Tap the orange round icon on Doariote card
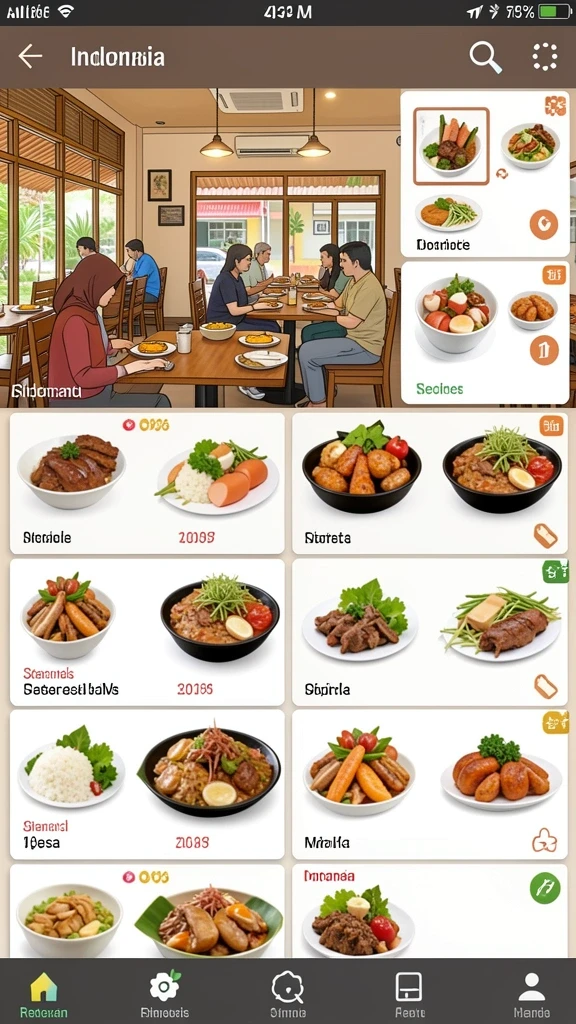The height and width of the screenshot is (1024, 576). point(543,225)
